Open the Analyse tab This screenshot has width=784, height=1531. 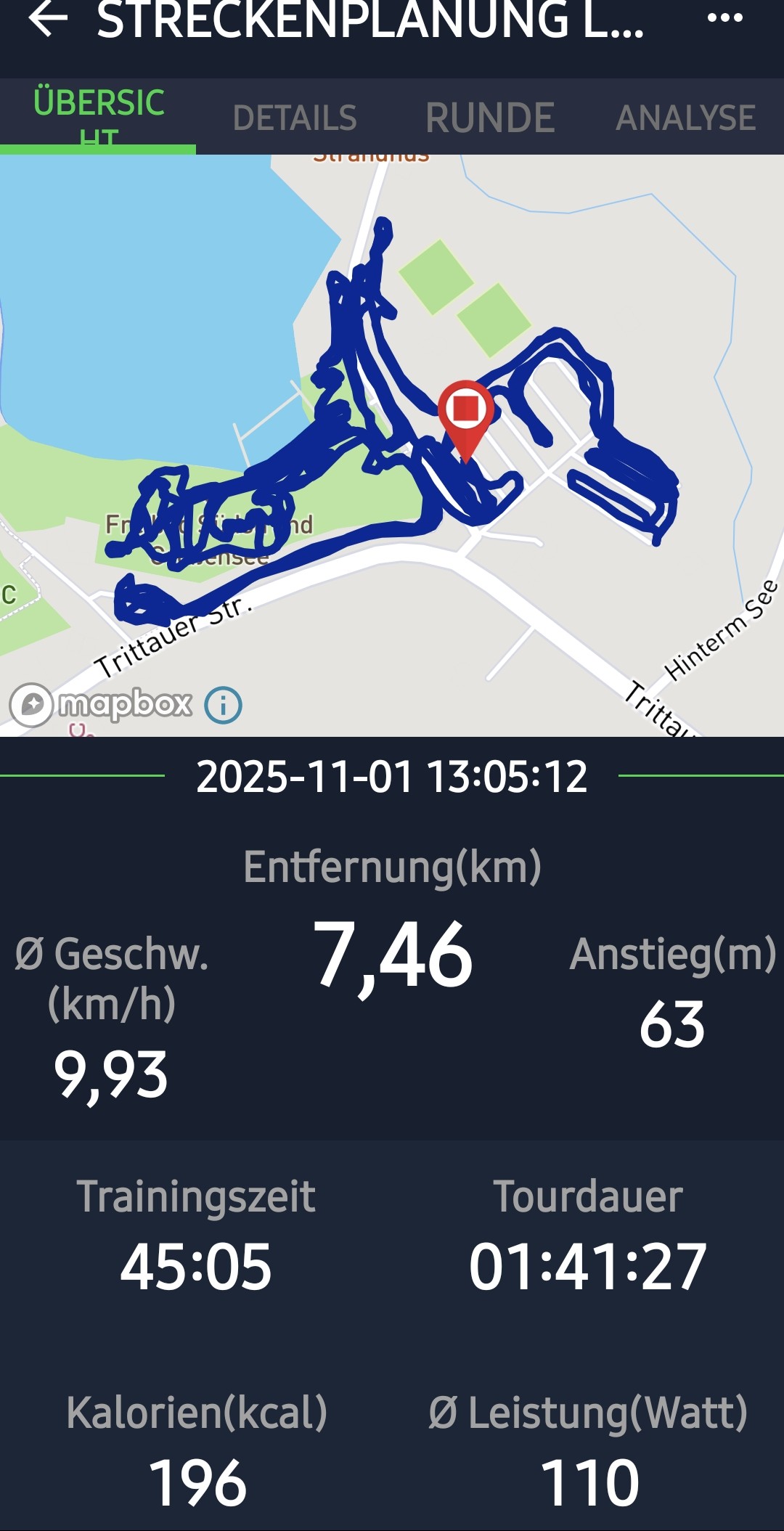(685, 118)
